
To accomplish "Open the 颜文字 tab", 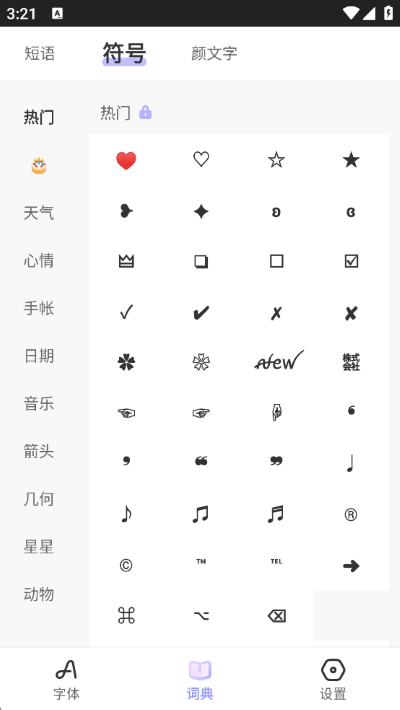I will click(214, 53).
